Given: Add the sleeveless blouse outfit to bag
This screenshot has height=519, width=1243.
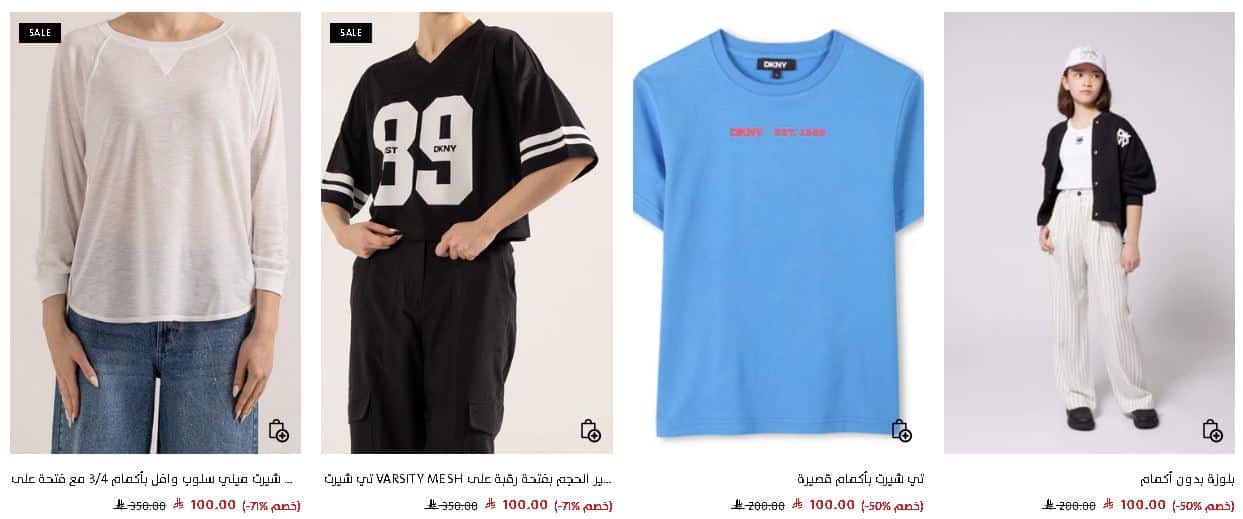Looking at the screenshot, I should point(1212,431).
